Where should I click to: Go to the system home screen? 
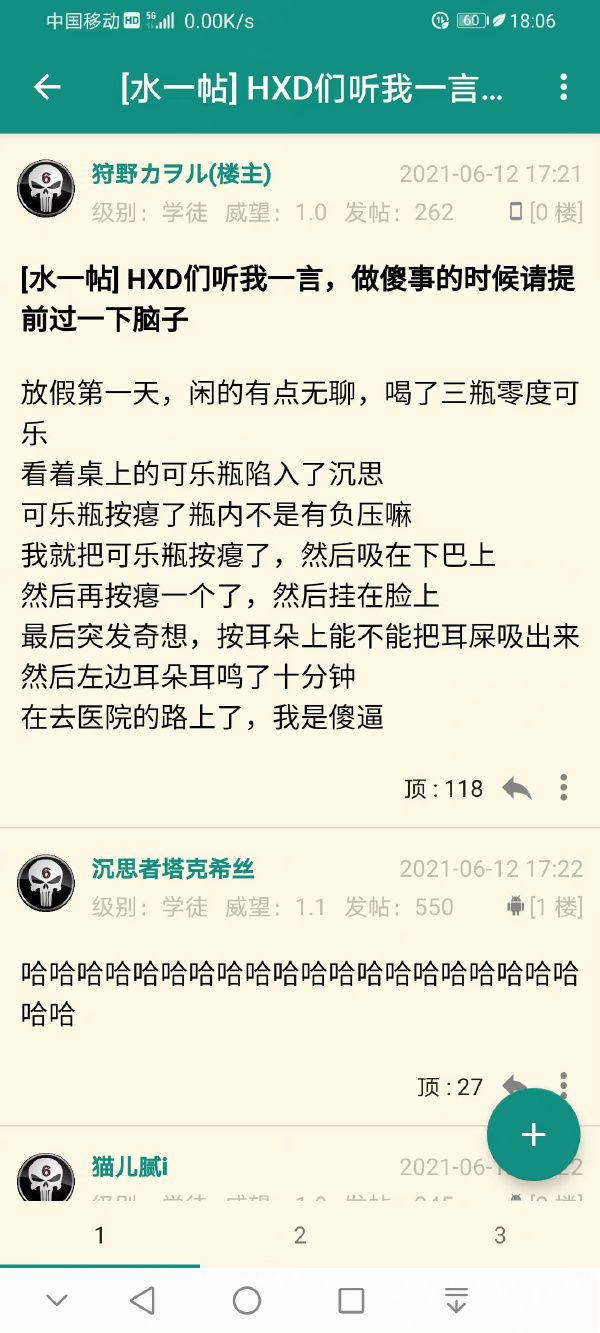click(x=247, y=1300)
